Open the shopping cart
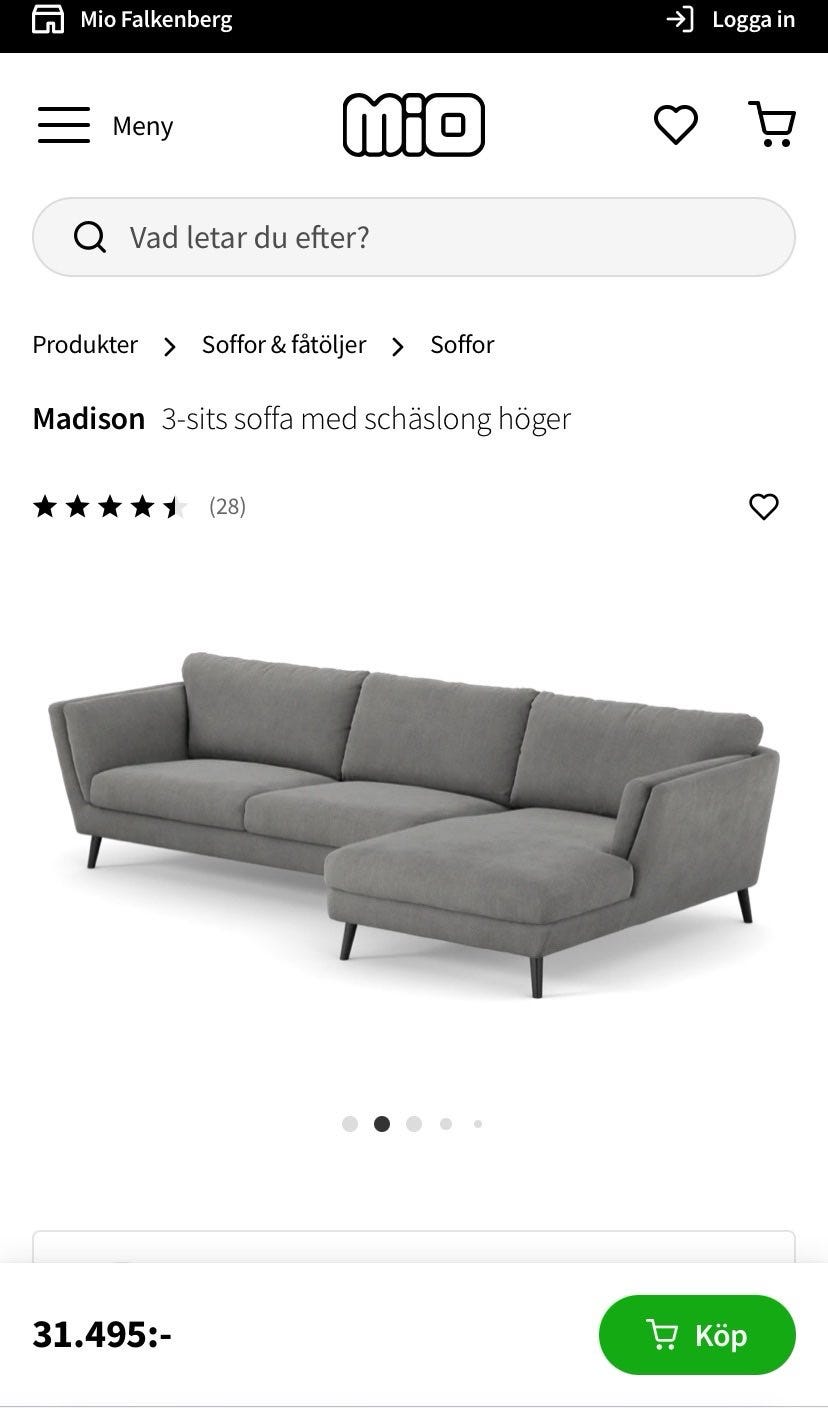The image size is (828, 1408). [x=774, y=124]
